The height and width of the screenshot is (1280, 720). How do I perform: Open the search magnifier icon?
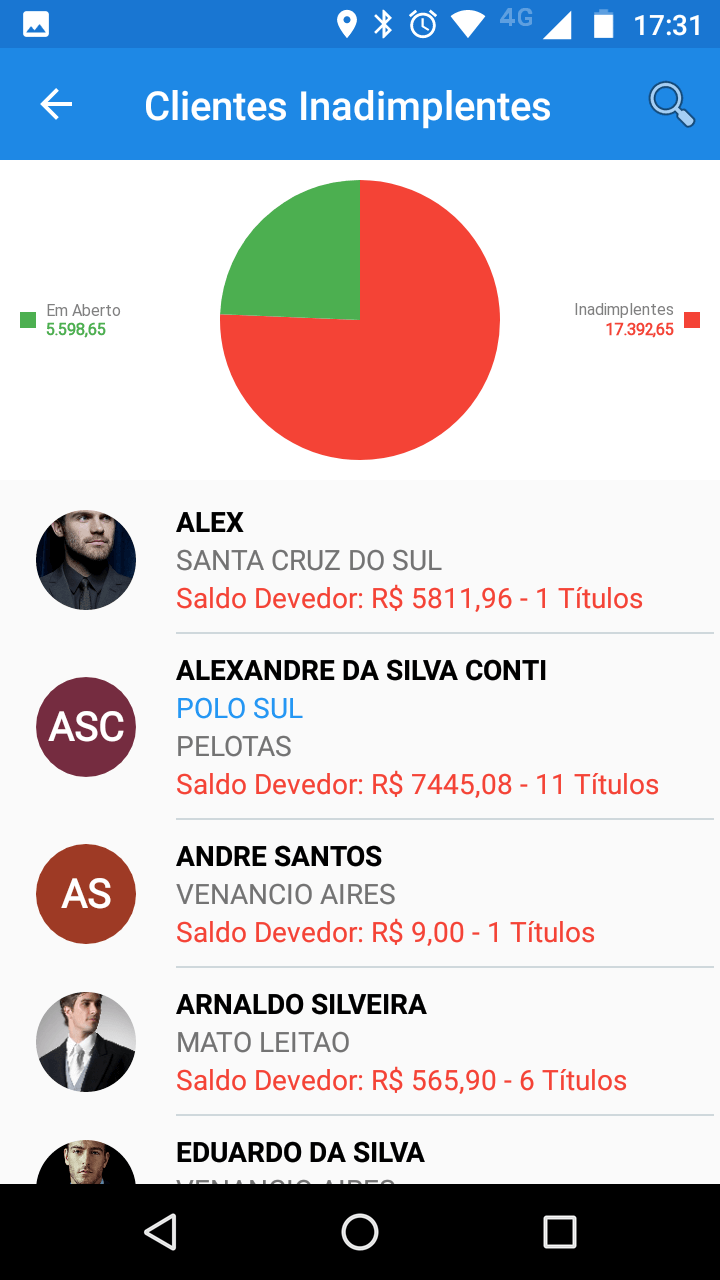pyautogui.click(x=671, y=104)
